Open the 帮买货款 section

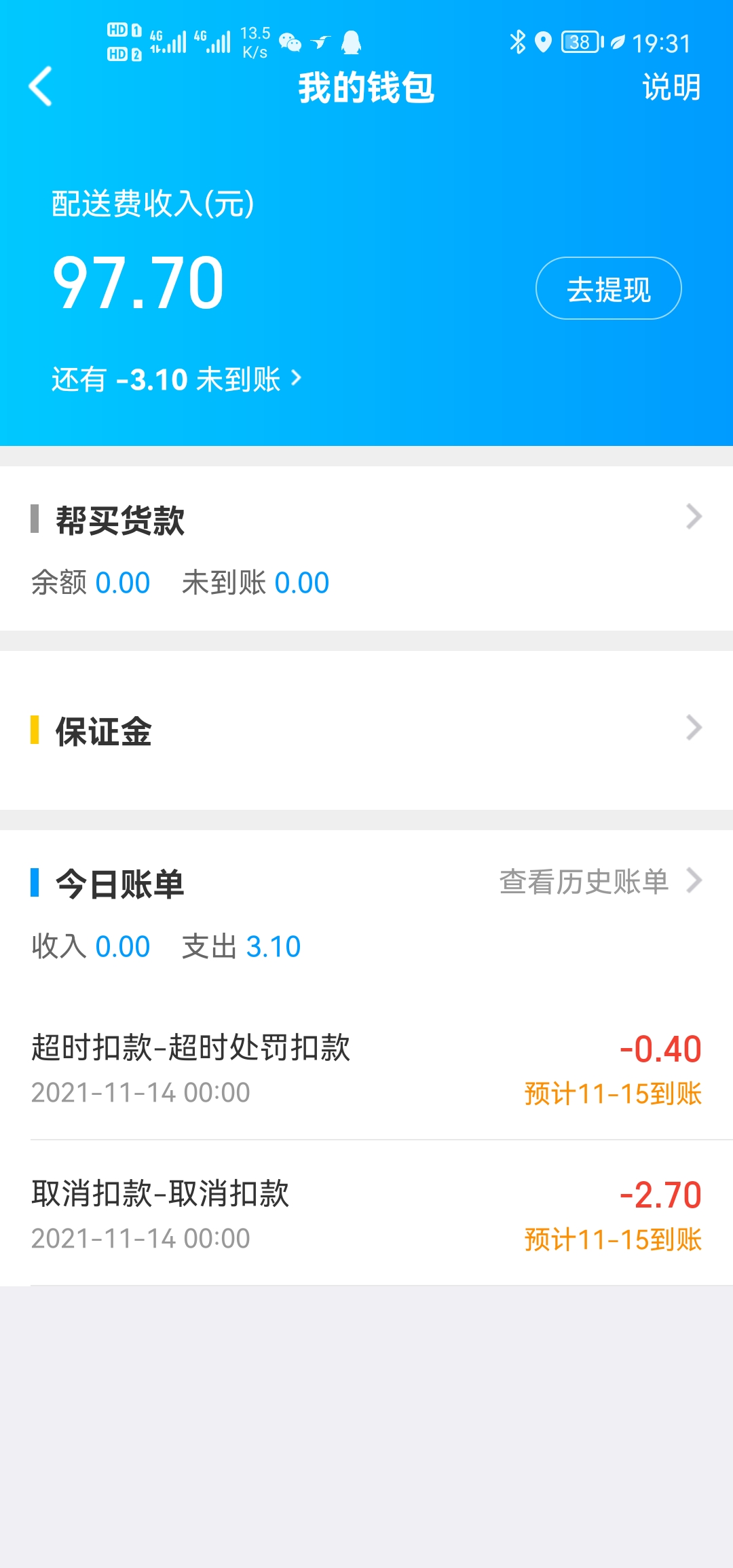(x=366, y=519)
